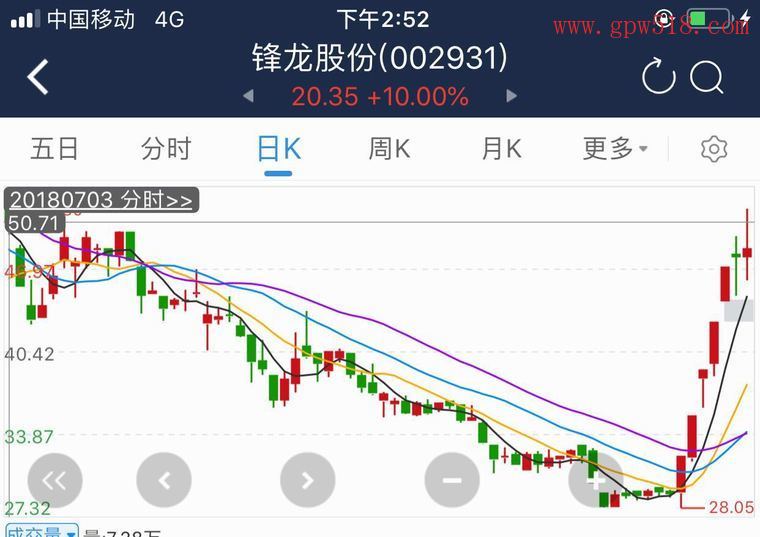This screenshot has width=760, height=537.
Task: Switch to the 五日 chart tab
Action: 54,149
